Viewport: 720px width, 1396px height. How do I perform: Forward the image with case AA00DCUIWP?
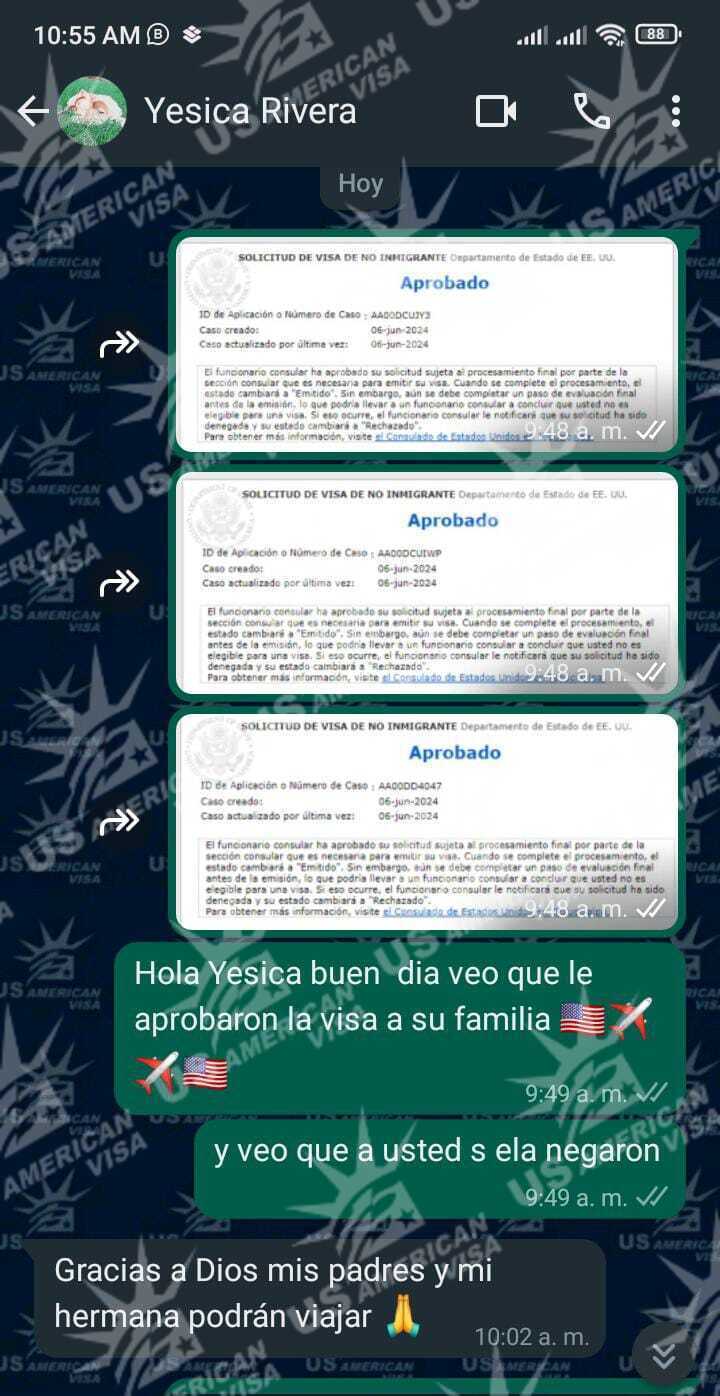(119, 582)
